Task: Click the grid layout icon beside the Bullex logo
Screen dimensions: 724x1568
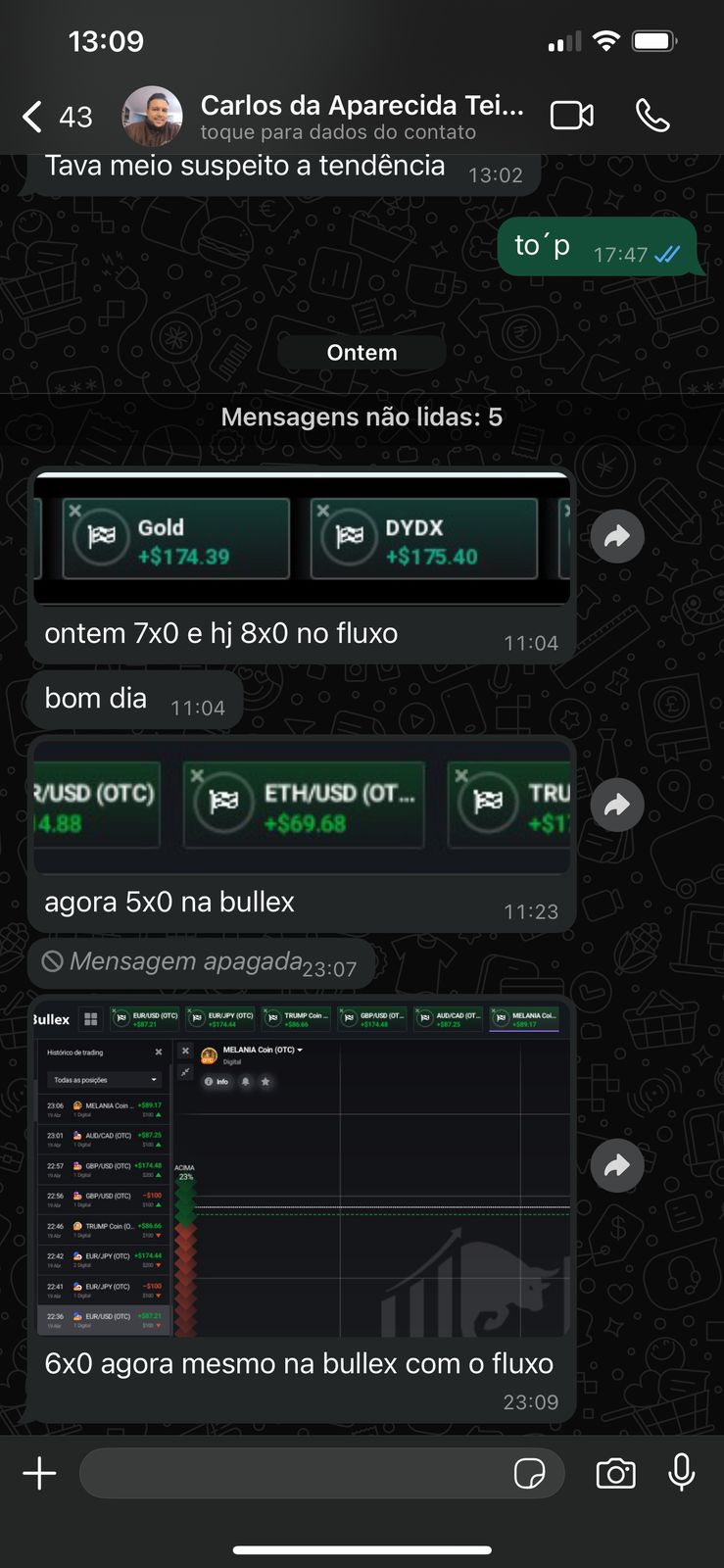Action: 89,1019
